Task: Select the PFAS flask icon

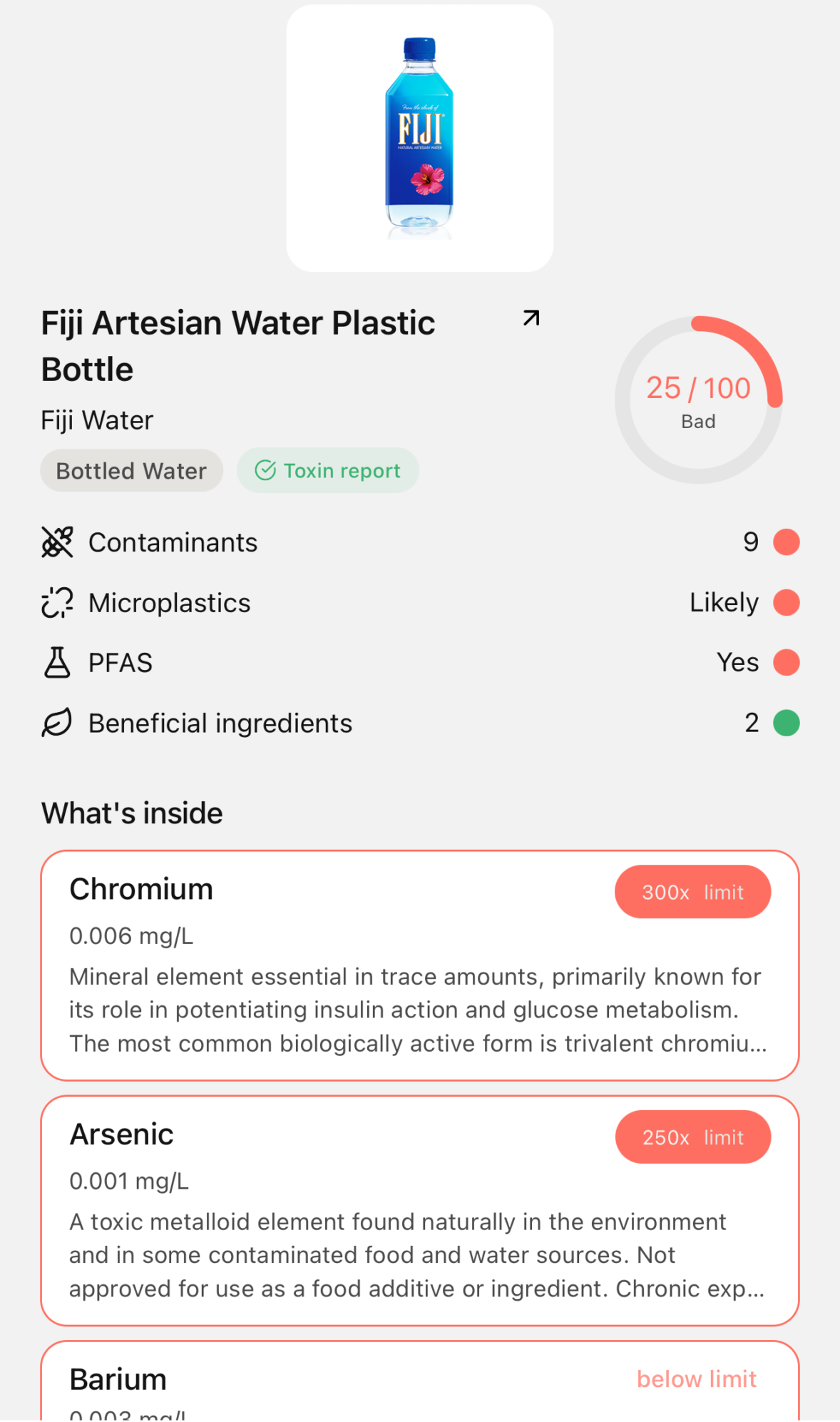Action: [x=57, y=662]
